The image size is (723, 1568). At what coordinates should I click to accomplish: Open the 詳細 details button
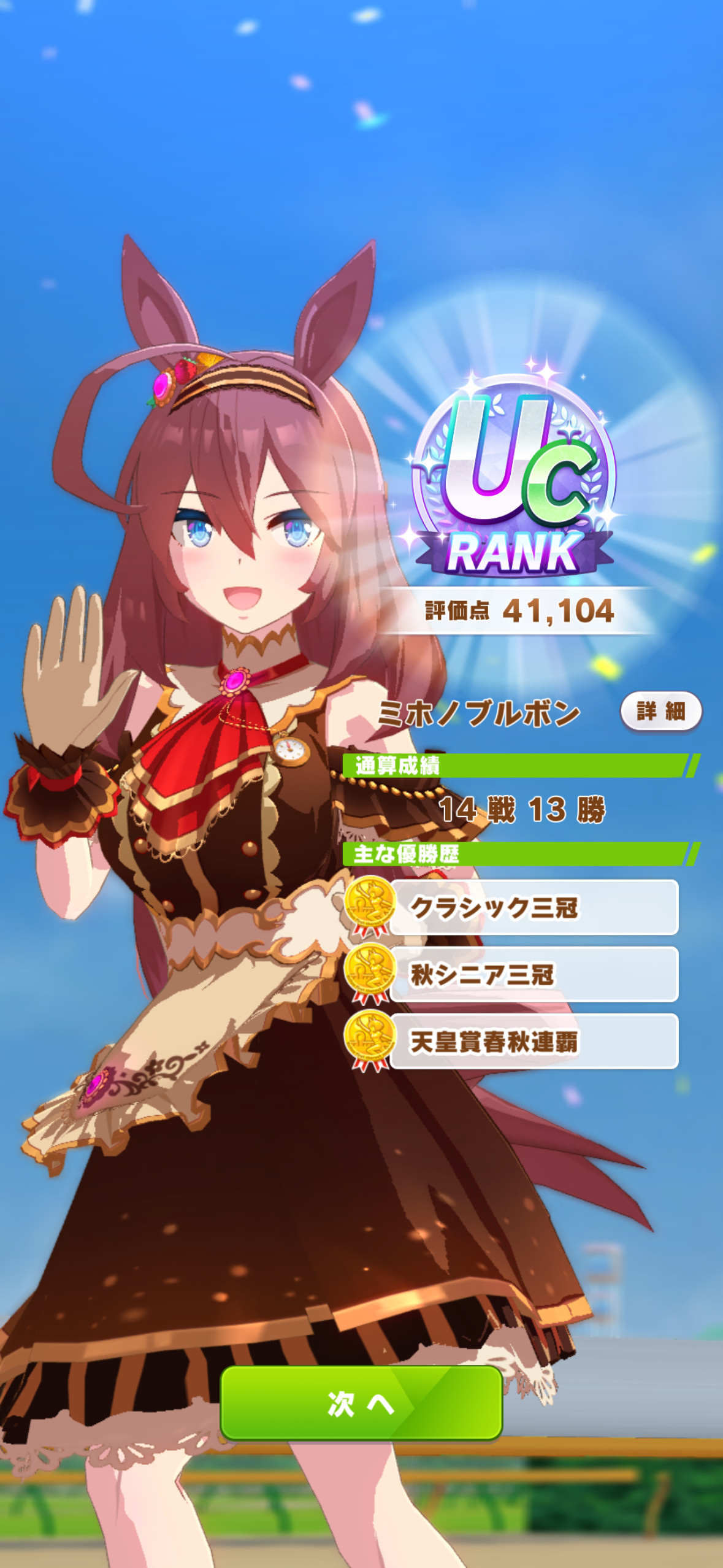point(661,712)
